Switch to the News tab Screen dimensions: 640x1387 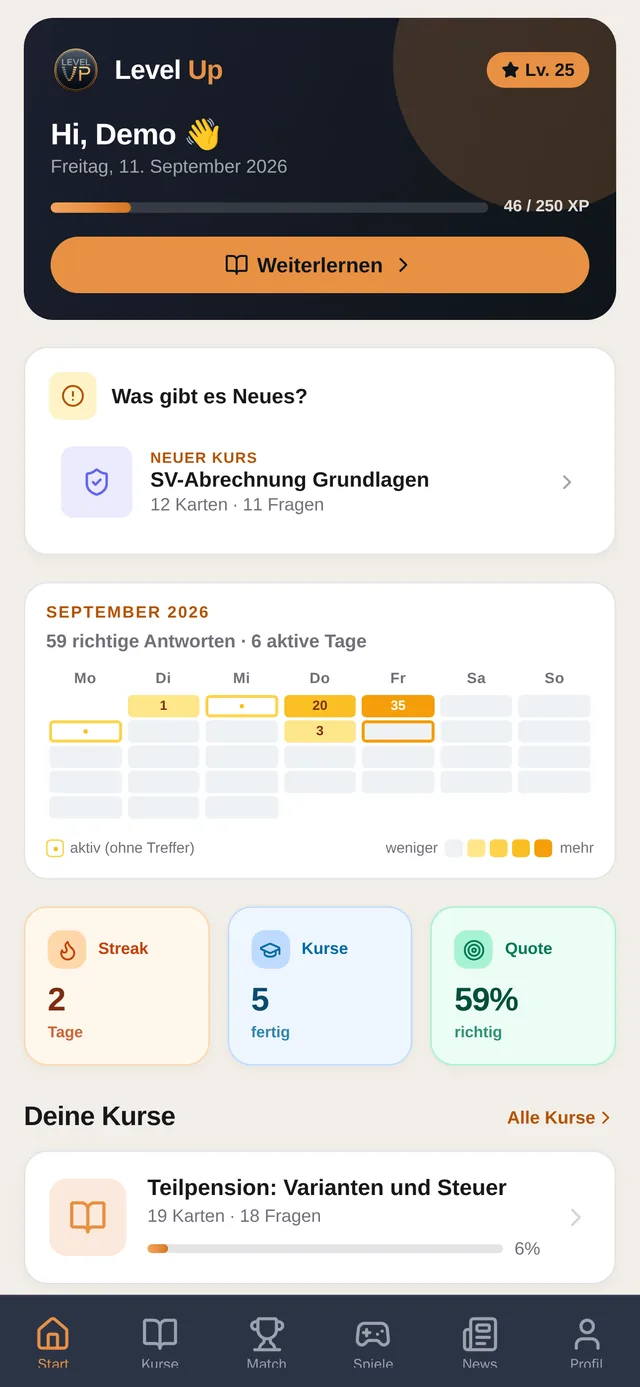pos(480,1342)
